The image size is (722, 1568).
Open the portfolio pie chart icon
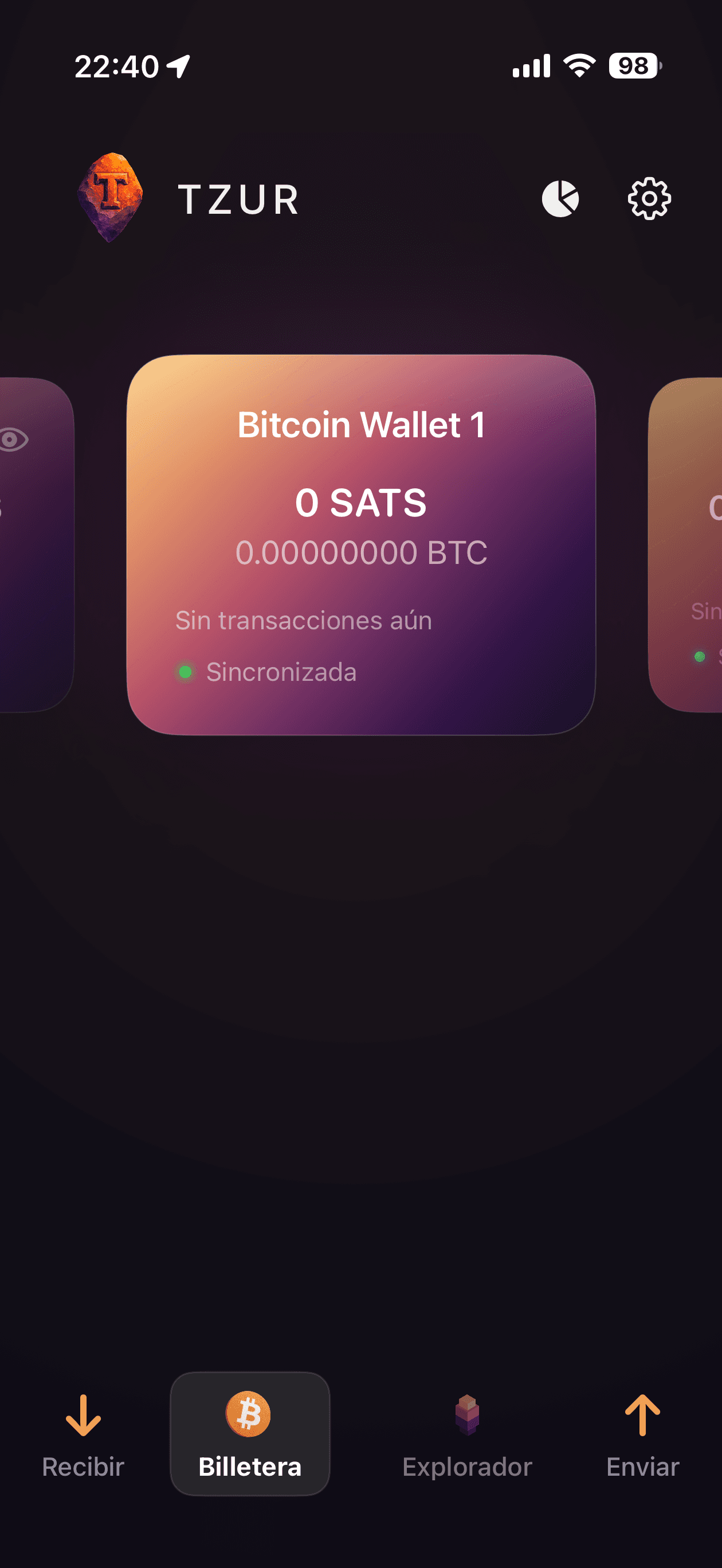tap(559, 198)
